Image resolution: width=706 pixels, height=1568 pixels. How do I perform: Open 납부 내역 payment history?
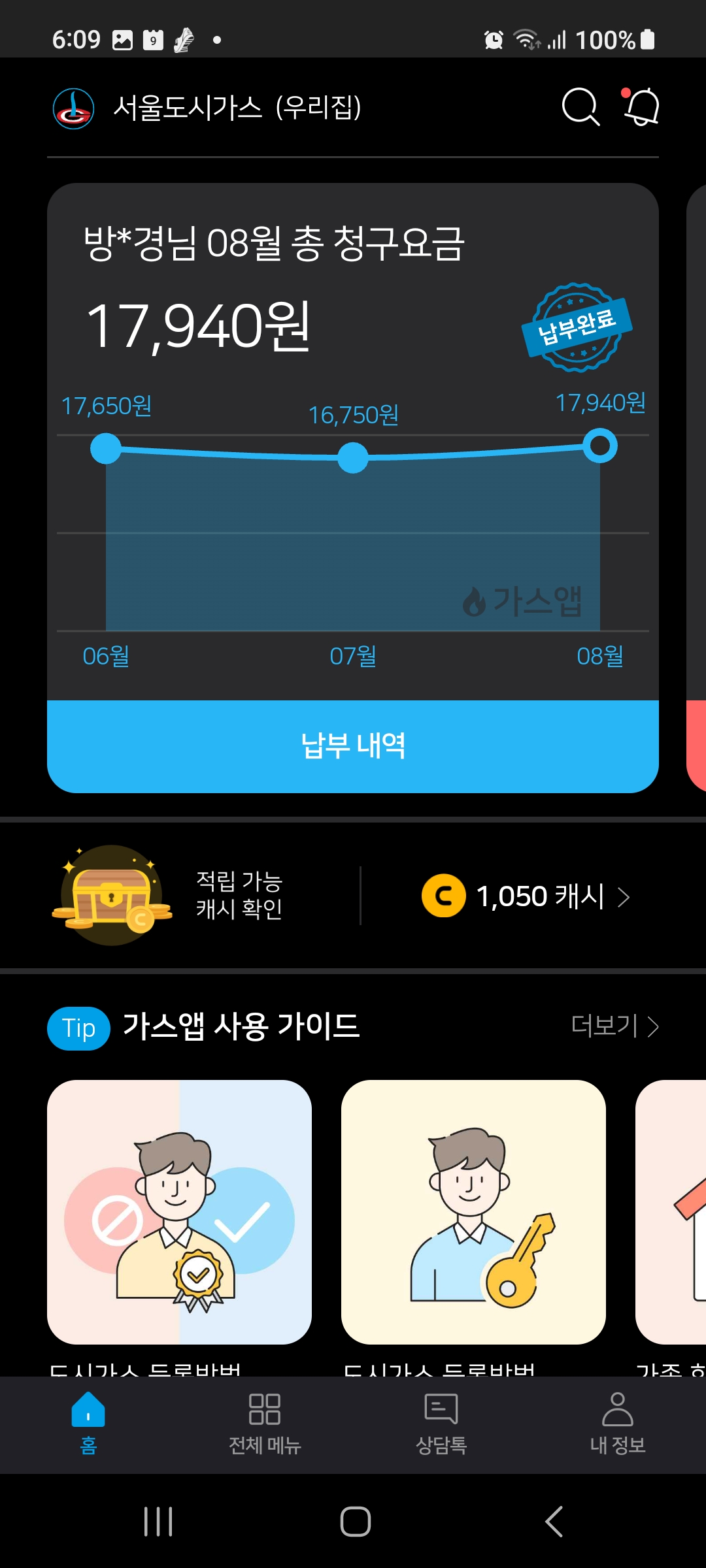pos(353,746)
